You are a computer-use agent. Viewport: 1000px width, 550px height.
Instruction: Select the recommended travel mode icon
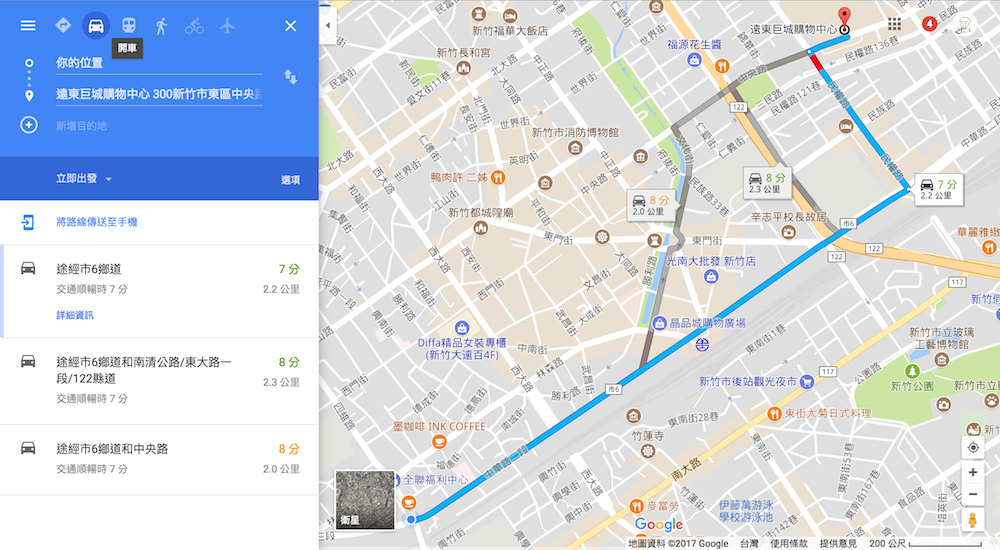coord(63,26)
